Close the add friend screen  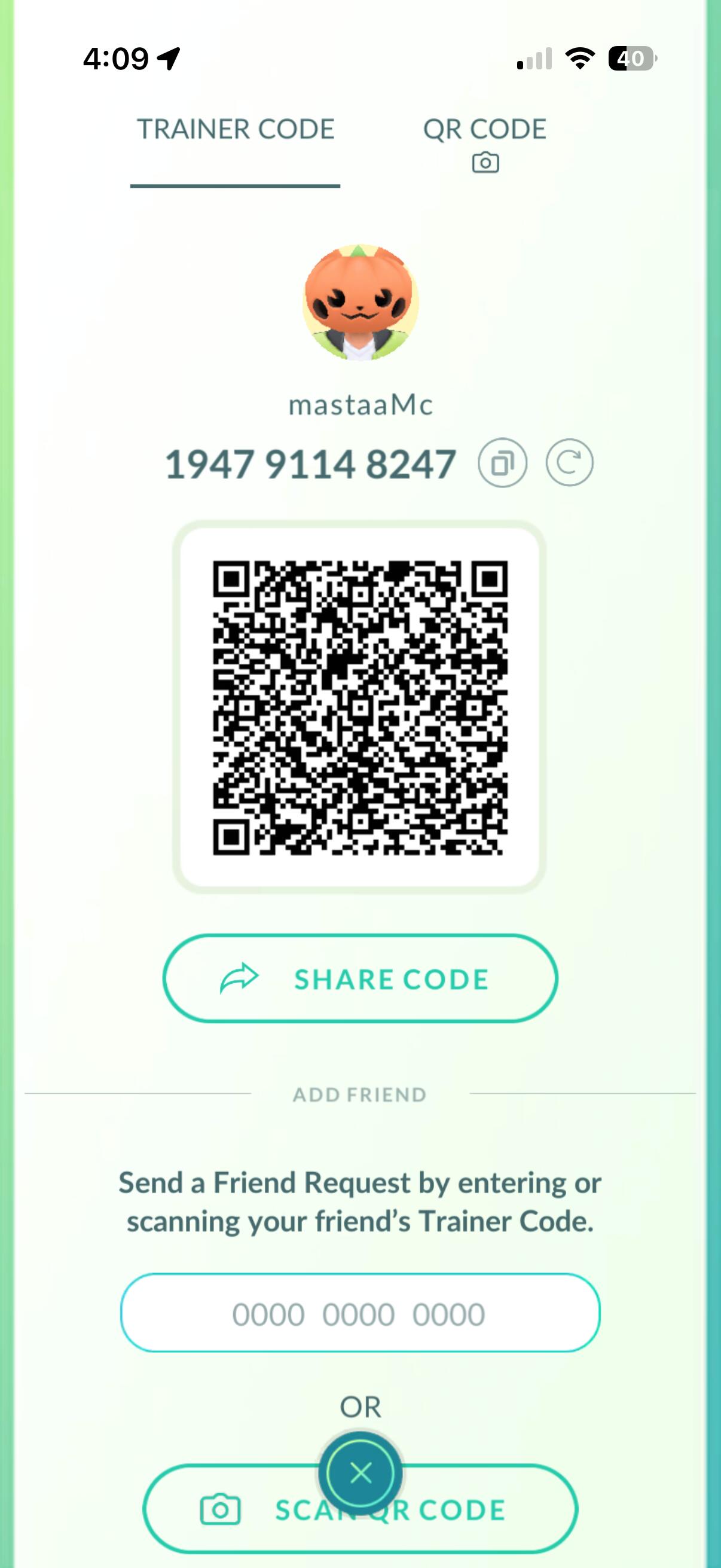360,1474
